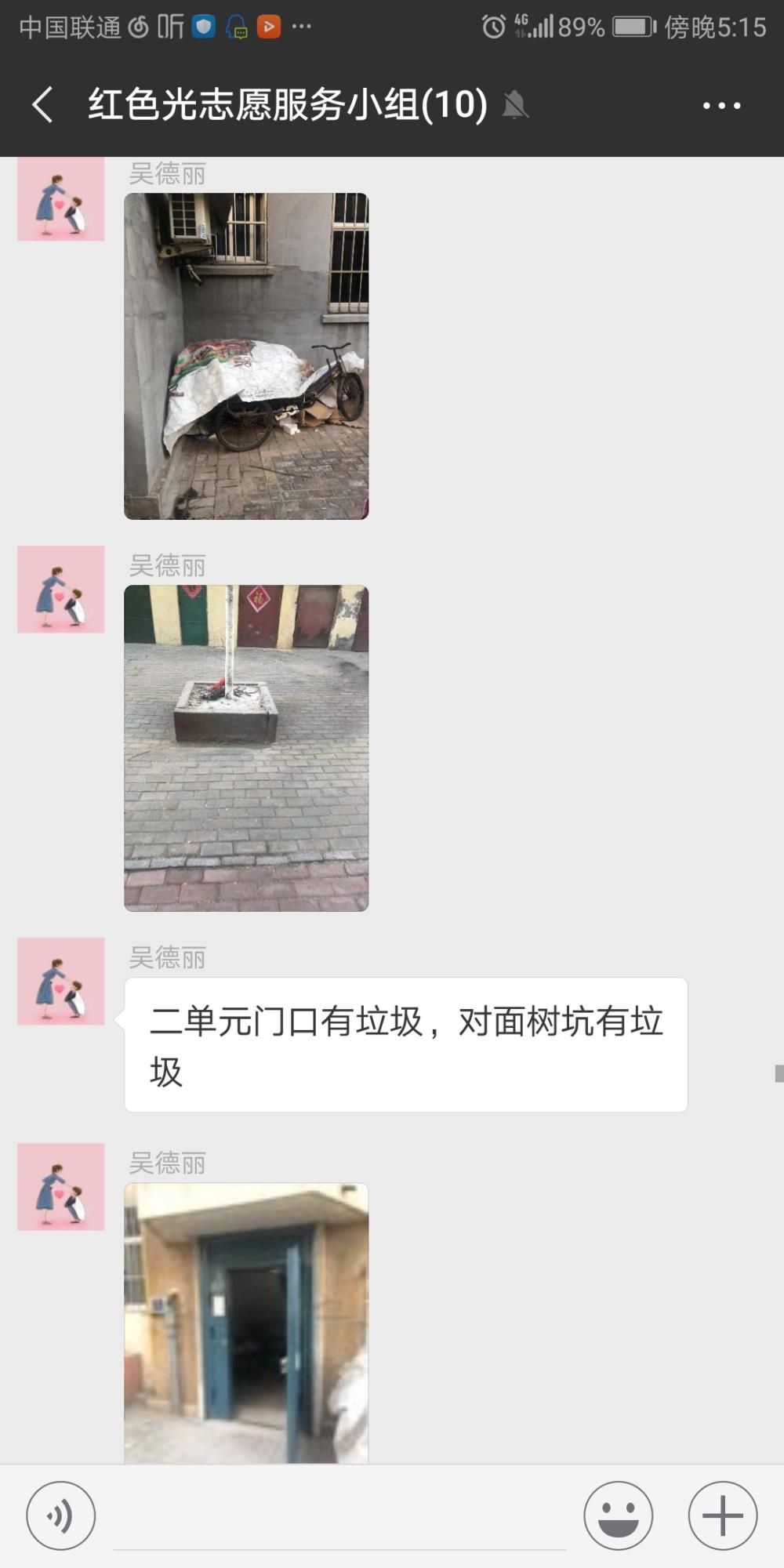The width and height of the screenshot is (784, 1568).
Task: View the tree pit photo message
Action: pyautogui.click(x=246, y=748)
